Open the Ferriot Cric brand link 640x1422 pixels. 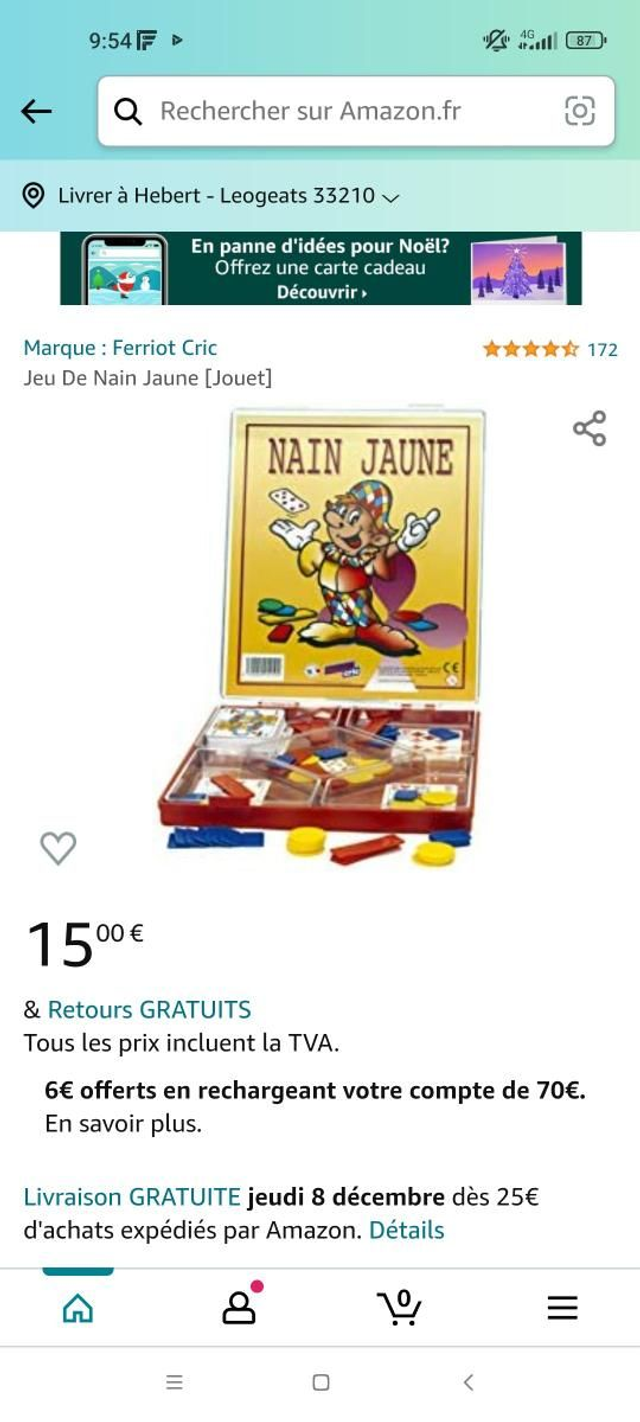[120, 348]
